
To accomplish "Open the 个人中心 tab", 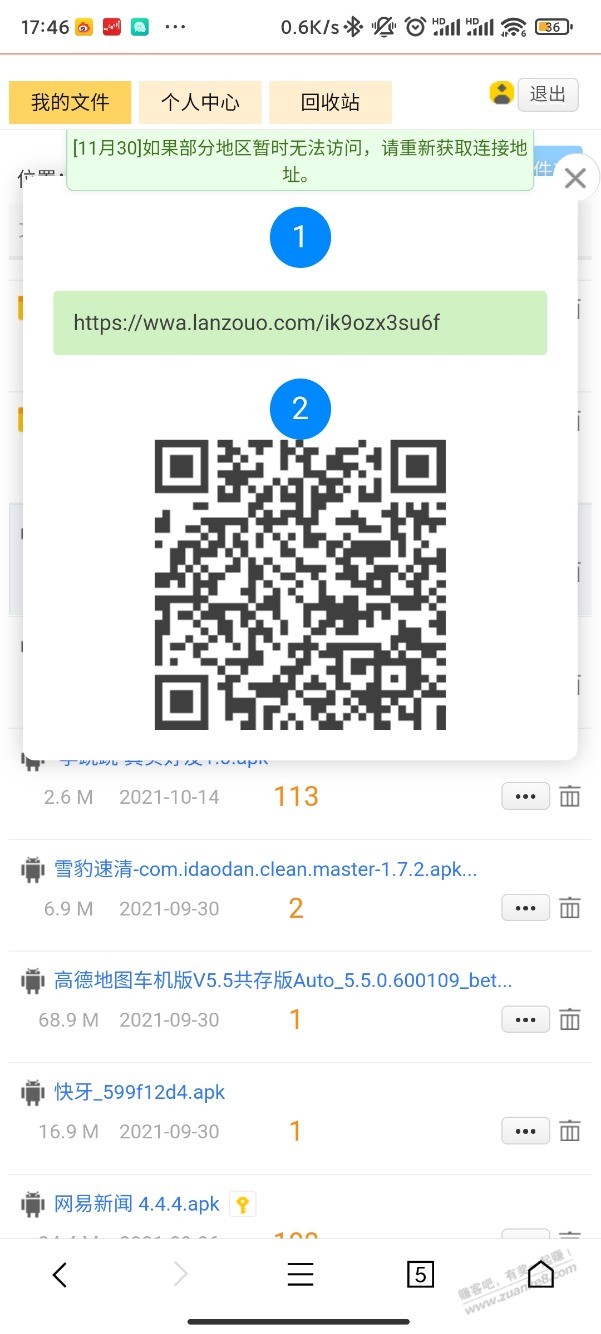I will pyautogui.click(x=200, y=102).
